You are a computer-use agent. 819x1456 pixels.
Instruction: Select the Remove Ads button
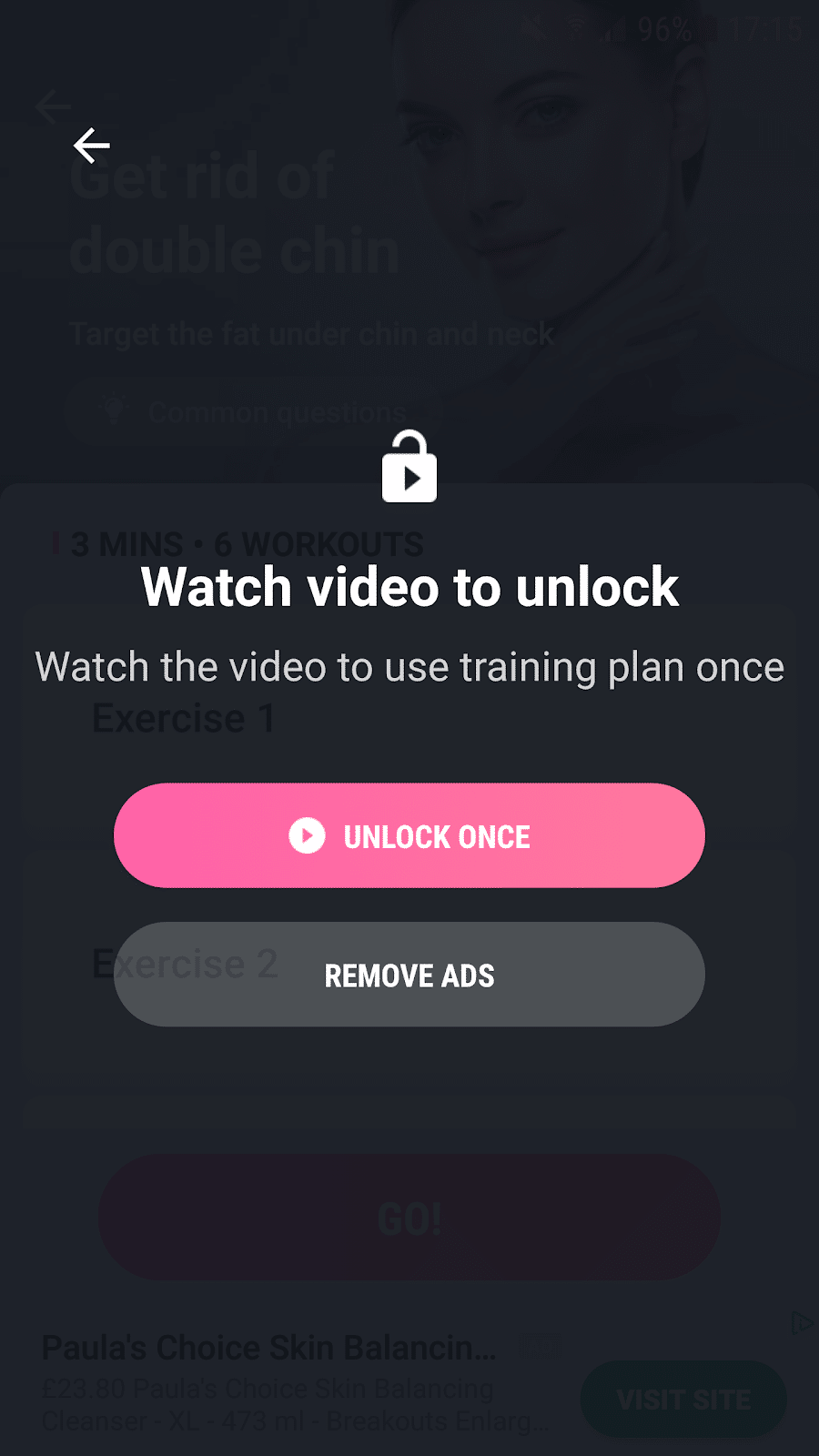click(409, 975)
